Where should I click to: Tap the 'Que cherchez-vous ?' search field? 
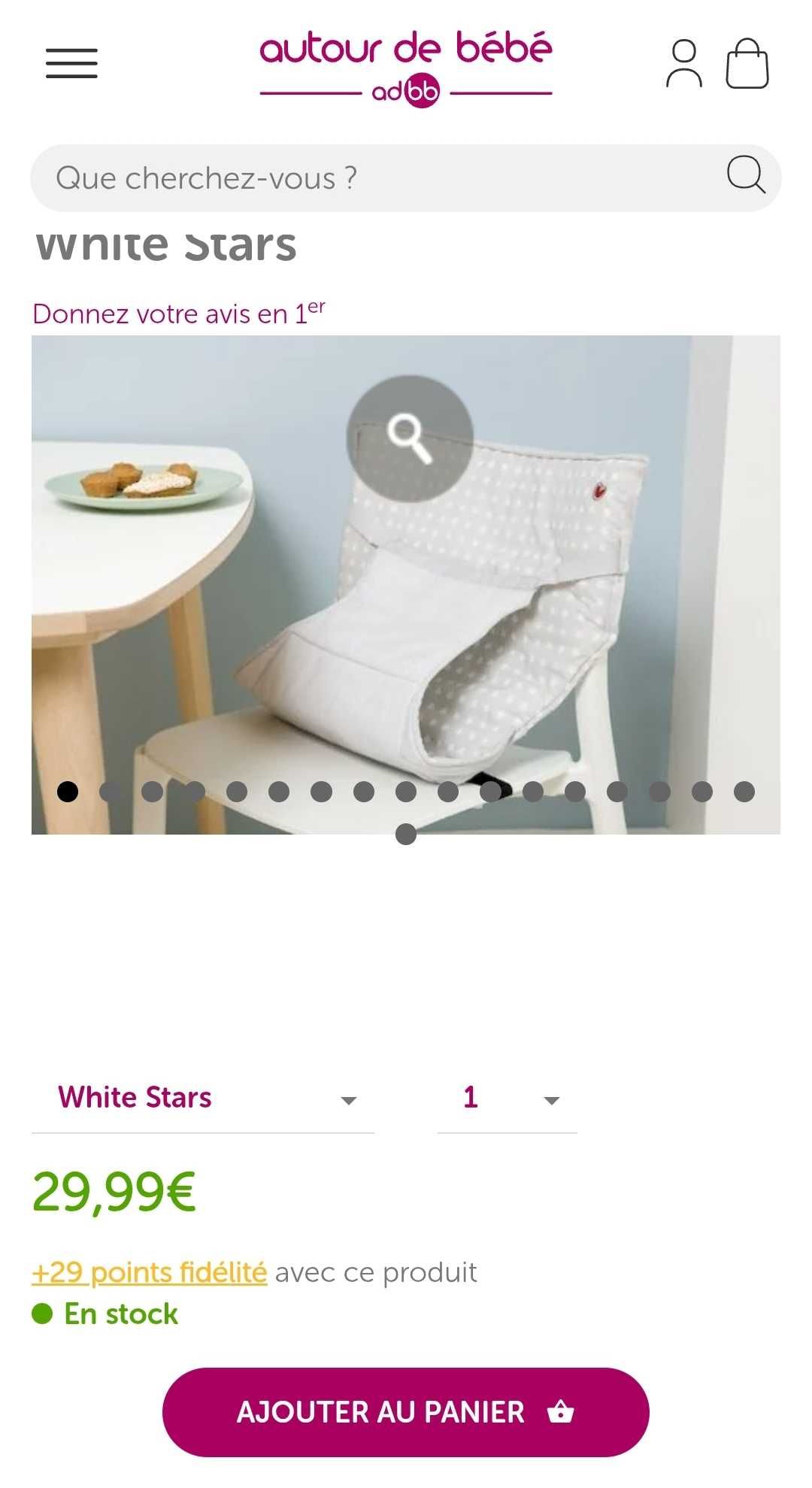[376, 178]
